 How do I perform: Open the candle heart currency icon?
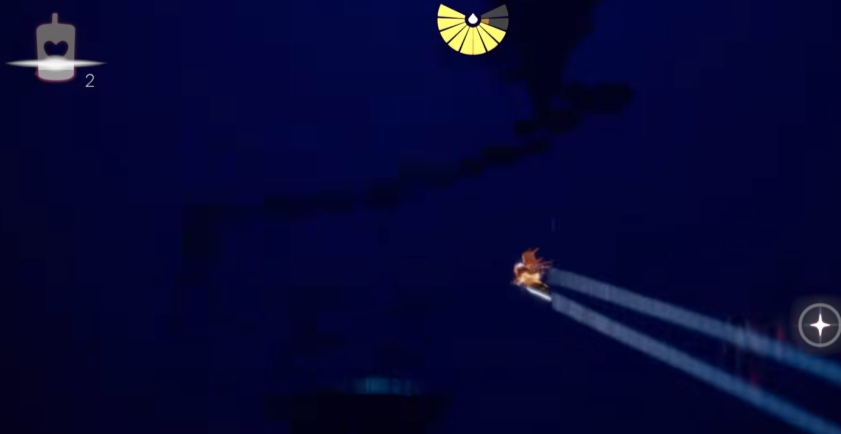[56, 50]
